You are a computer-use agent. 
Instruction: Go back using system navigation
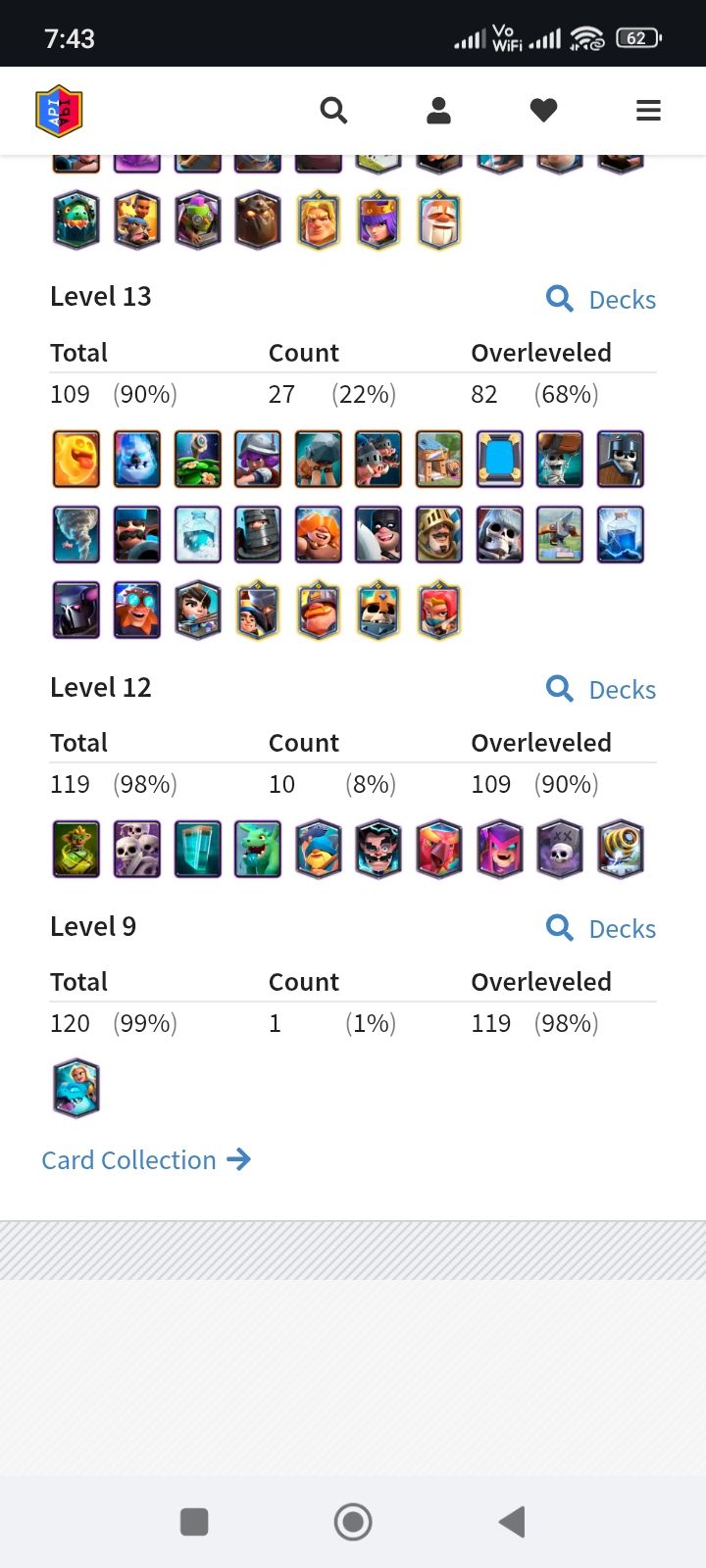click(x=512, y=1522)
